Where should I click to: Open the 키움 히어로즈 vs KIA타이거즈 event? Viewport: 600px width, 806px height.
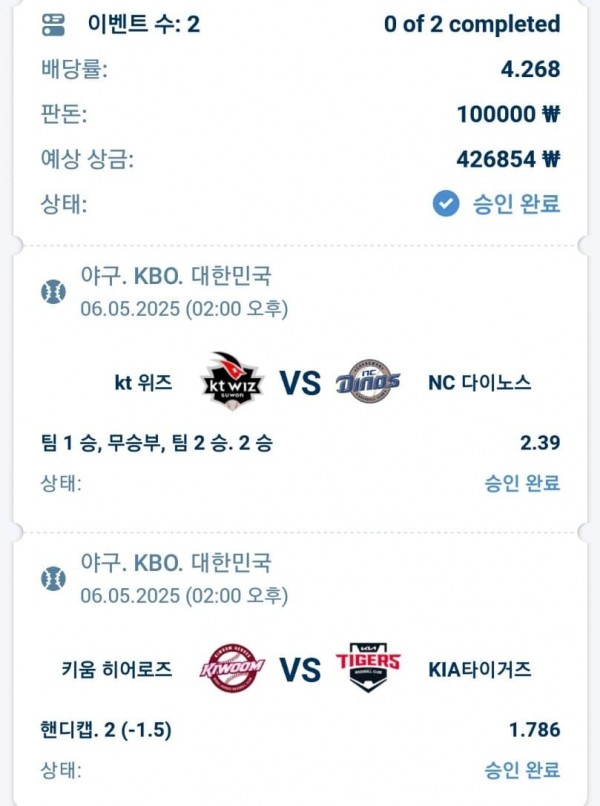pyautogui.click(x=300, y=669)
